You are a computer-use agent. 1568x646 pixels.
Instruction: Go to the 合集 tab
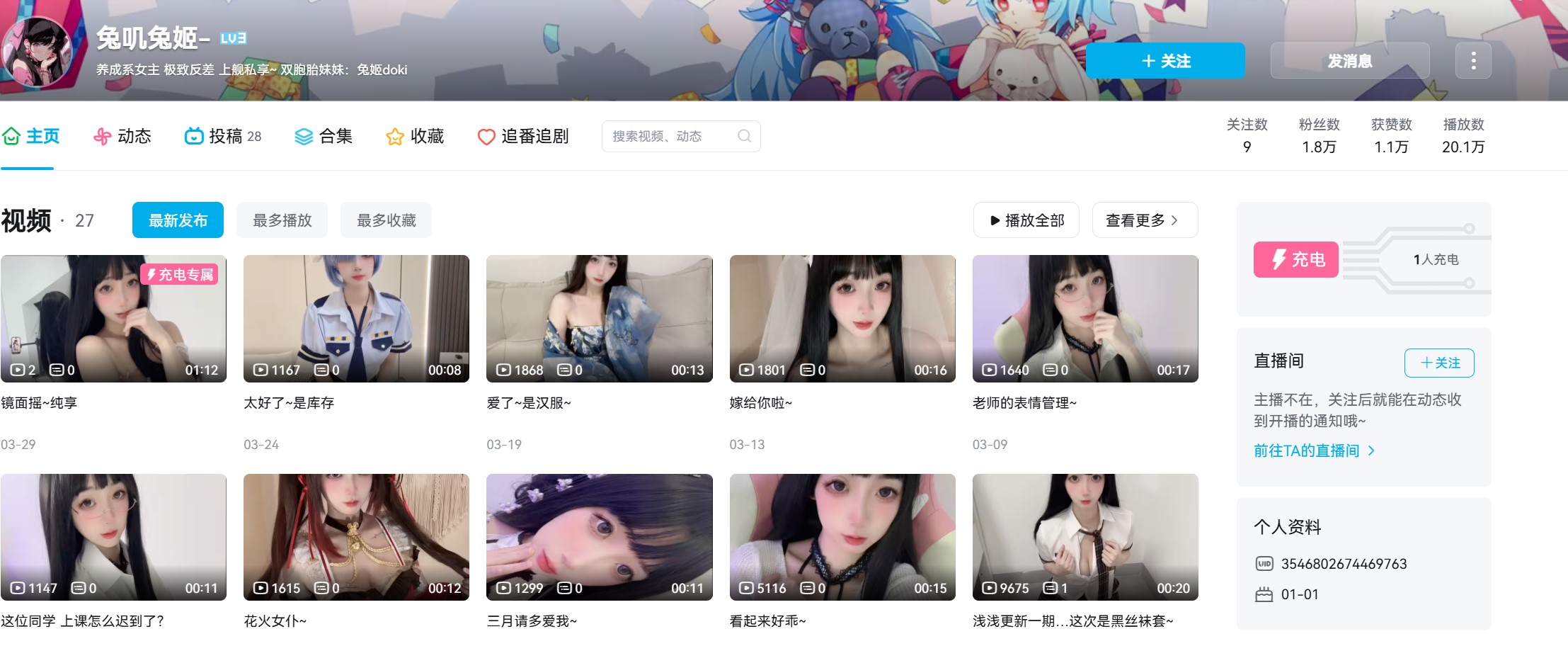pyautogui.click(x=324, y=136)
